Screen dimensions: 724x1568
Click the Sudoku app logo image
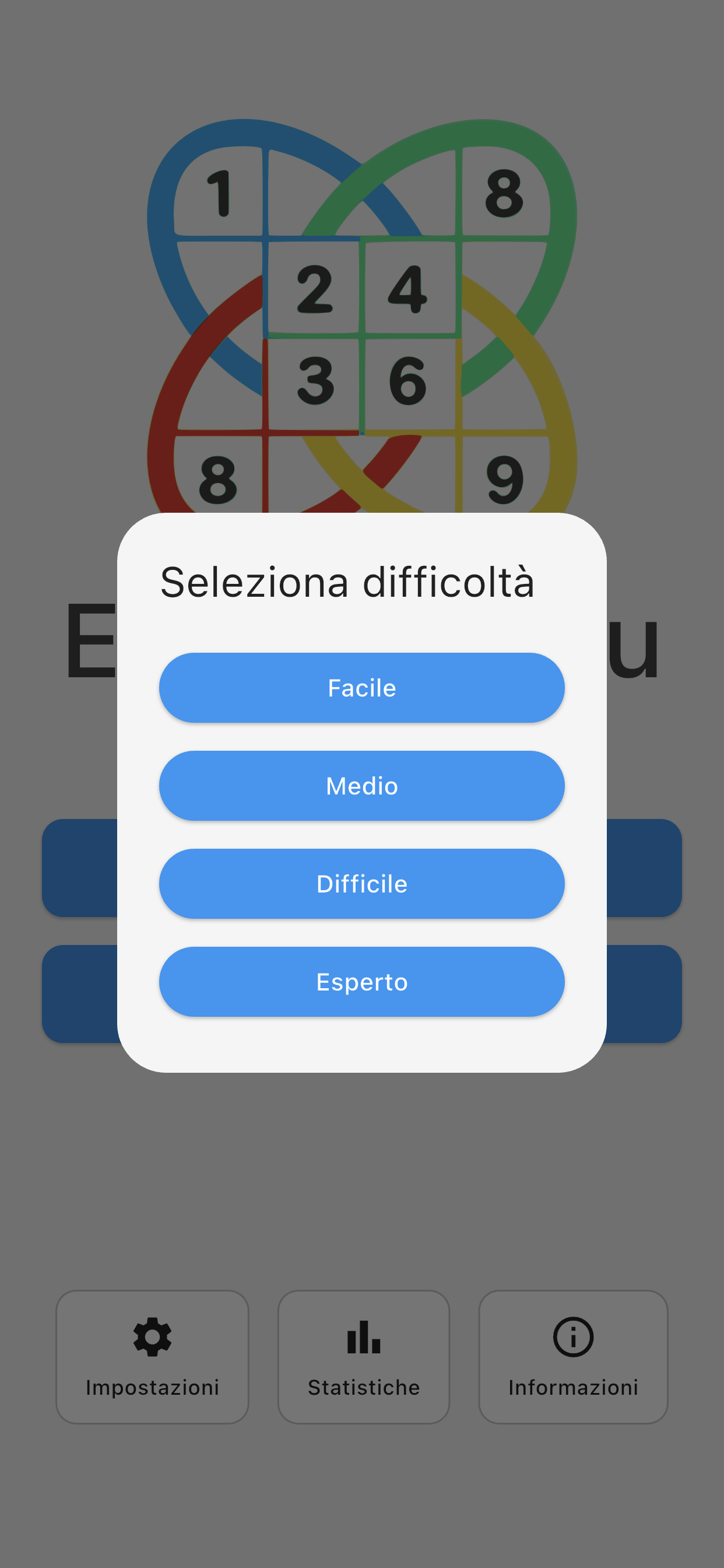[x=362, y=317]
